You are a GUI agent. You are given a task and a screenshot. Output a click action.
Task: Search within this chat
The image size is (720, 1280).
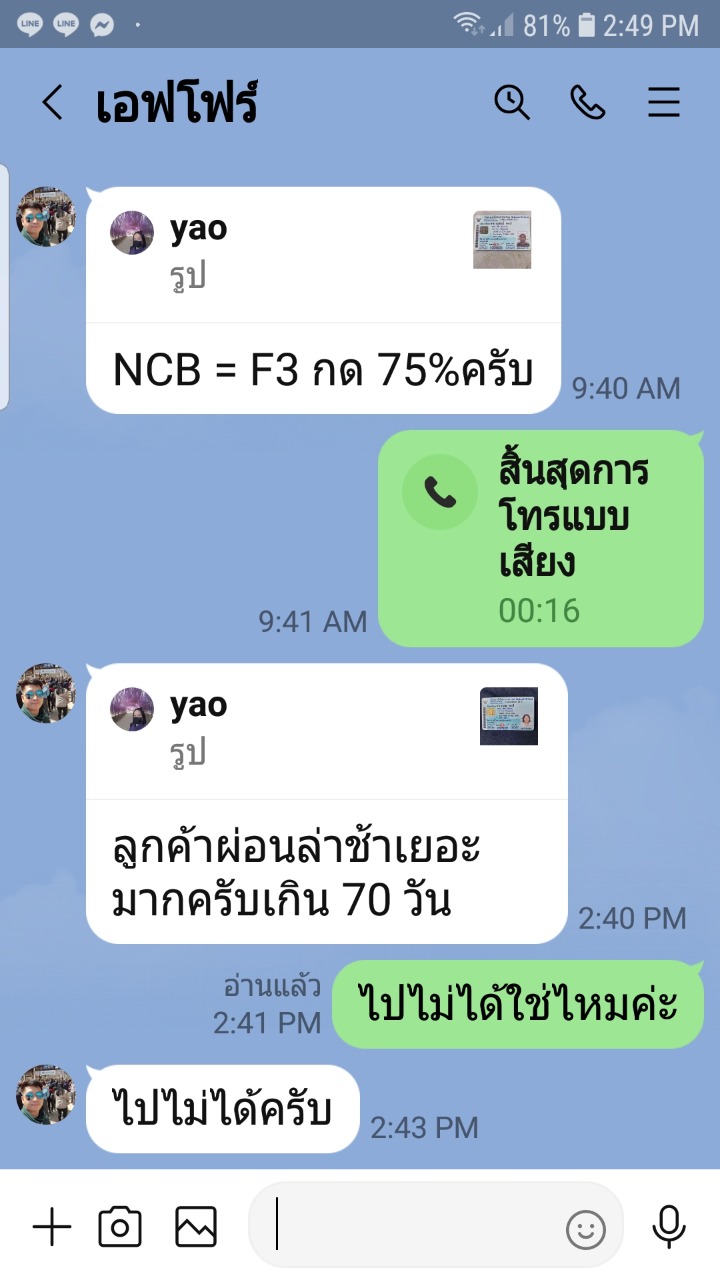coord(512,102)
